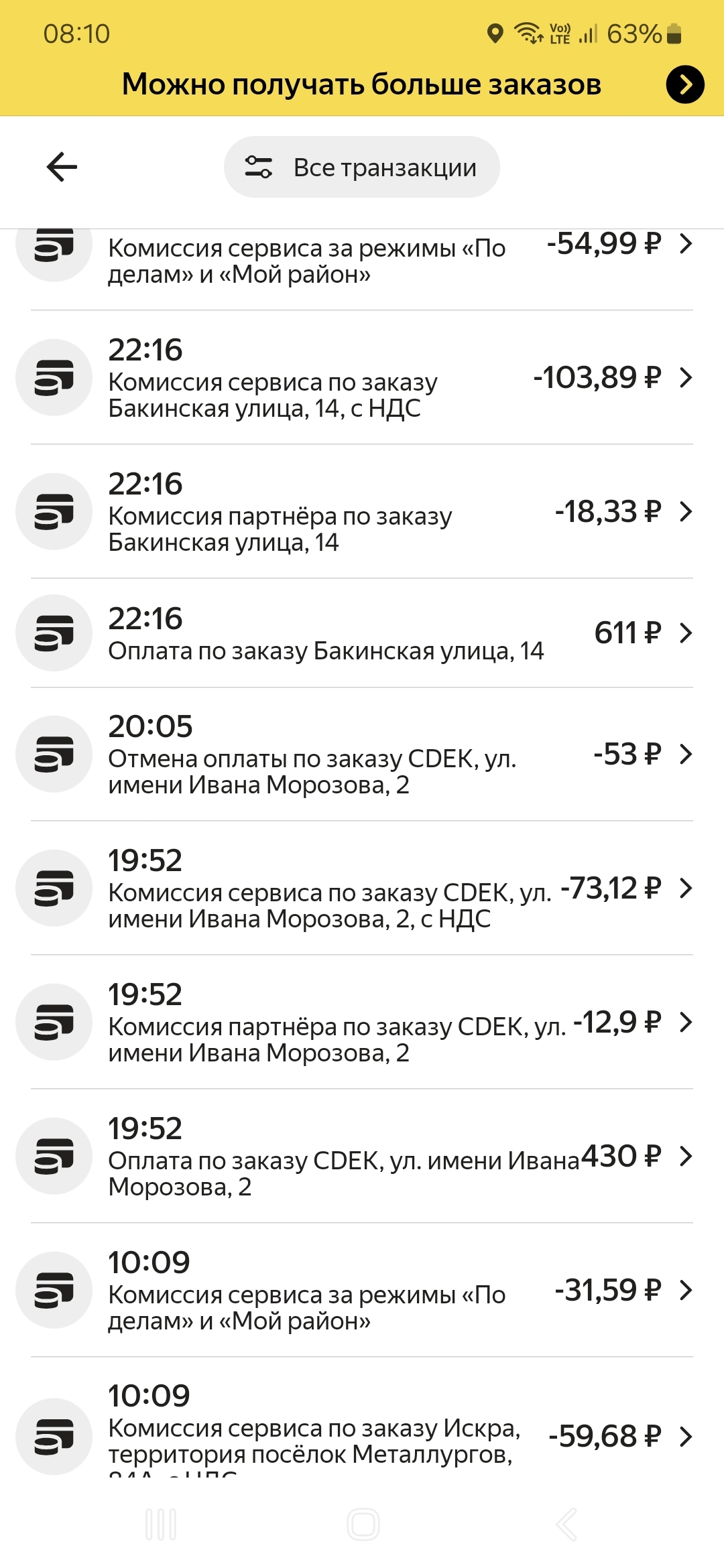This screenshot has height=1568, width=724.
Task: Open the -103,89 ₽ commission for Бакинская улица
Action: [x=362, y=378]
